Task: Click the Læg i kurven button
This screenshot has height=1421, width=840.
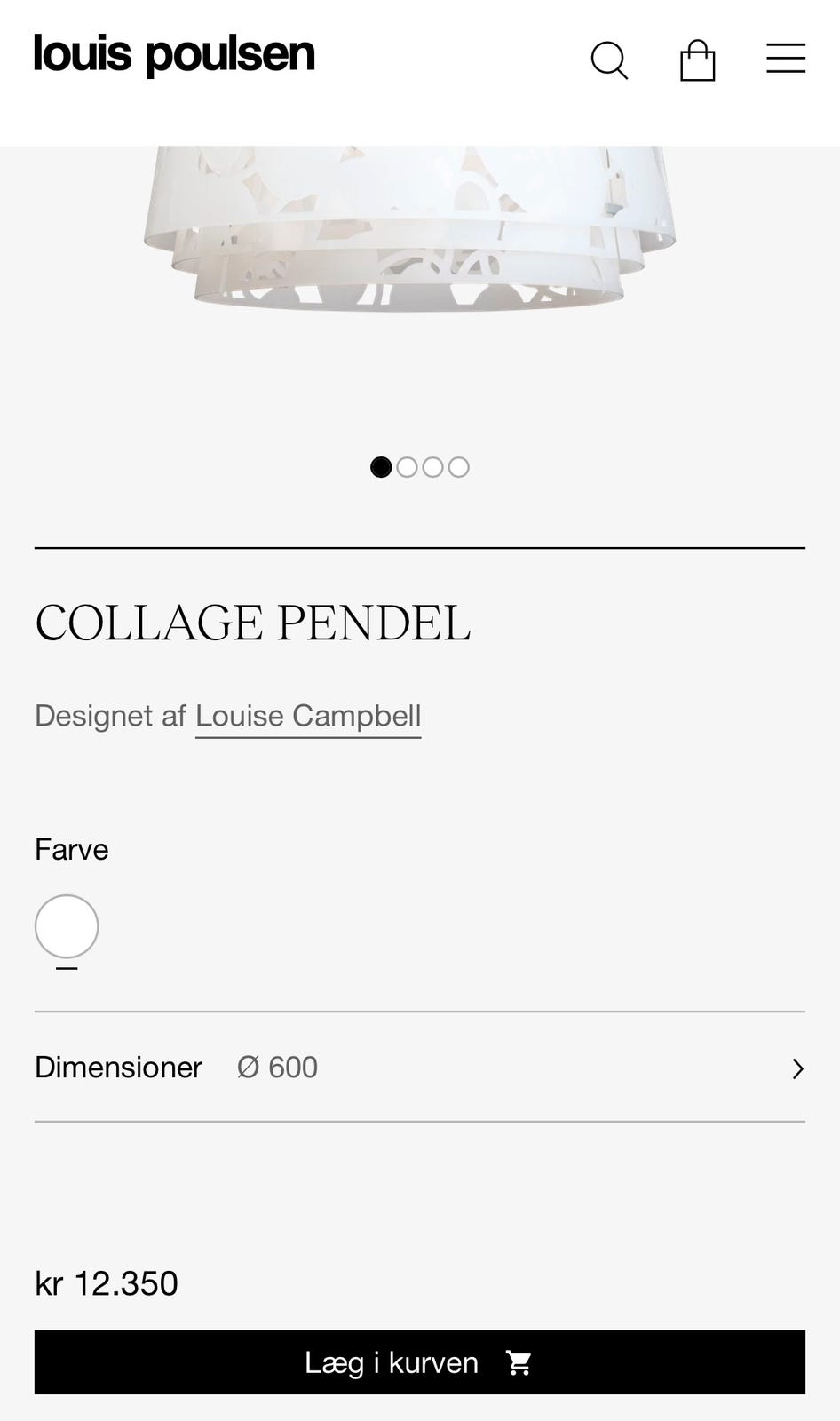Action: click(x=420, y=1361)
